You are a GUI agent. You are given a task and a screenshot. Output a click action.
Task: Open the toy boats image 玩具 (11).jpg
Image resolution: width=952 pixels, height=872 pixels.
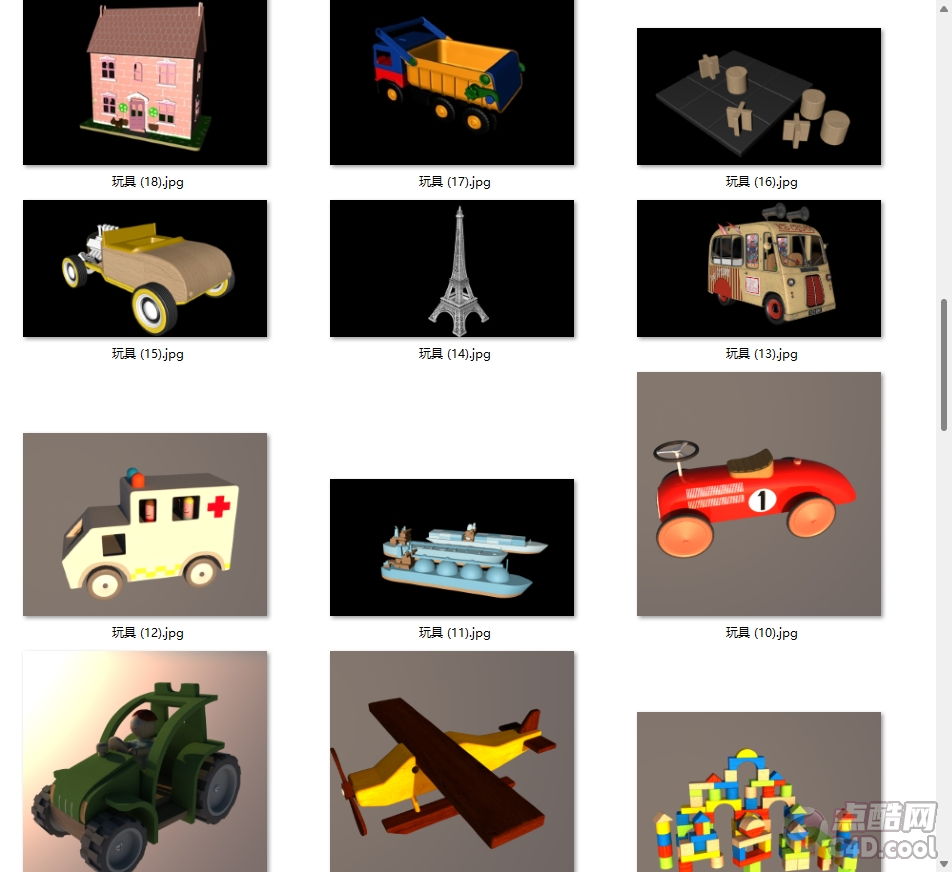tap(452, 547)
